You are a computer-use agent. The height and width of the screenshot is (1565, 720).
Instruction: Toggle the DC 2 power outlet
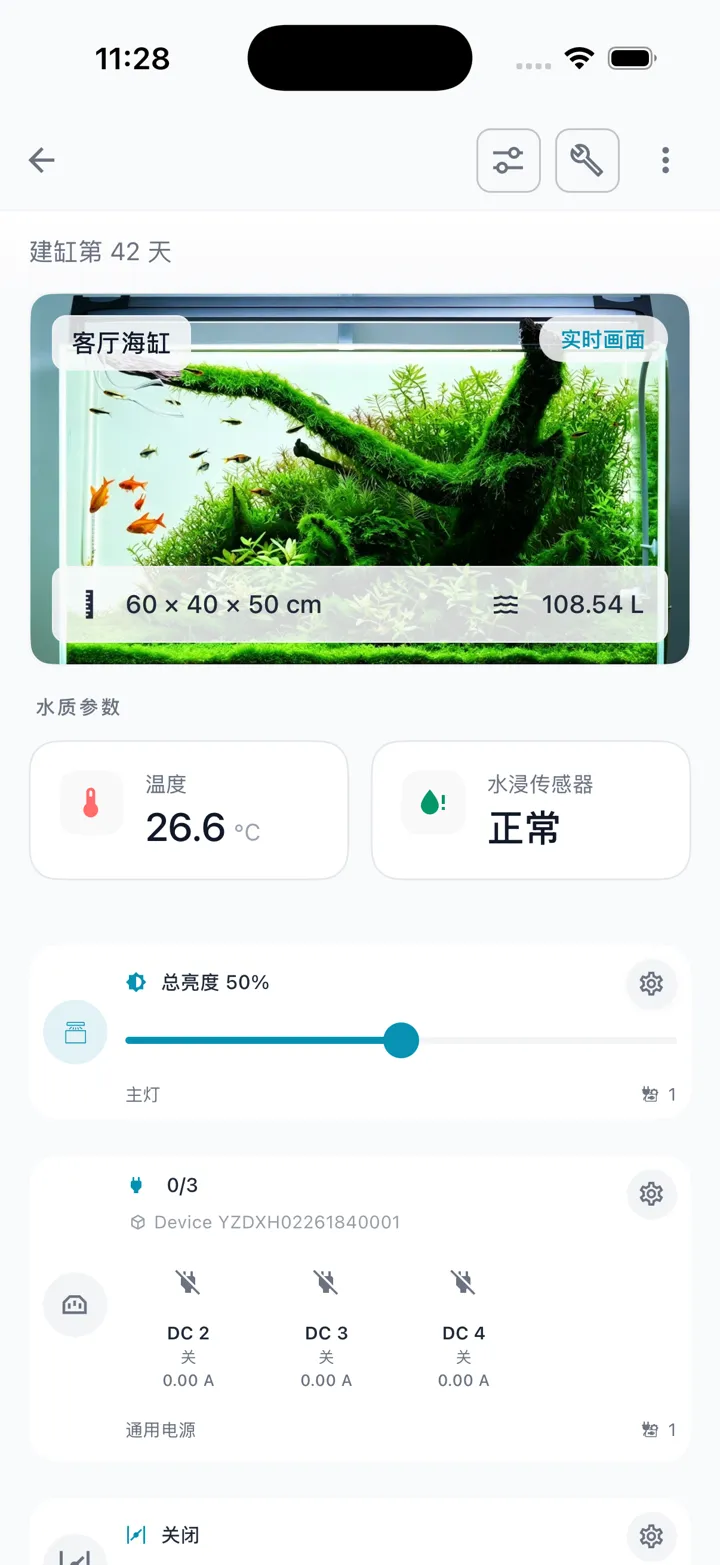point(188,1329)
